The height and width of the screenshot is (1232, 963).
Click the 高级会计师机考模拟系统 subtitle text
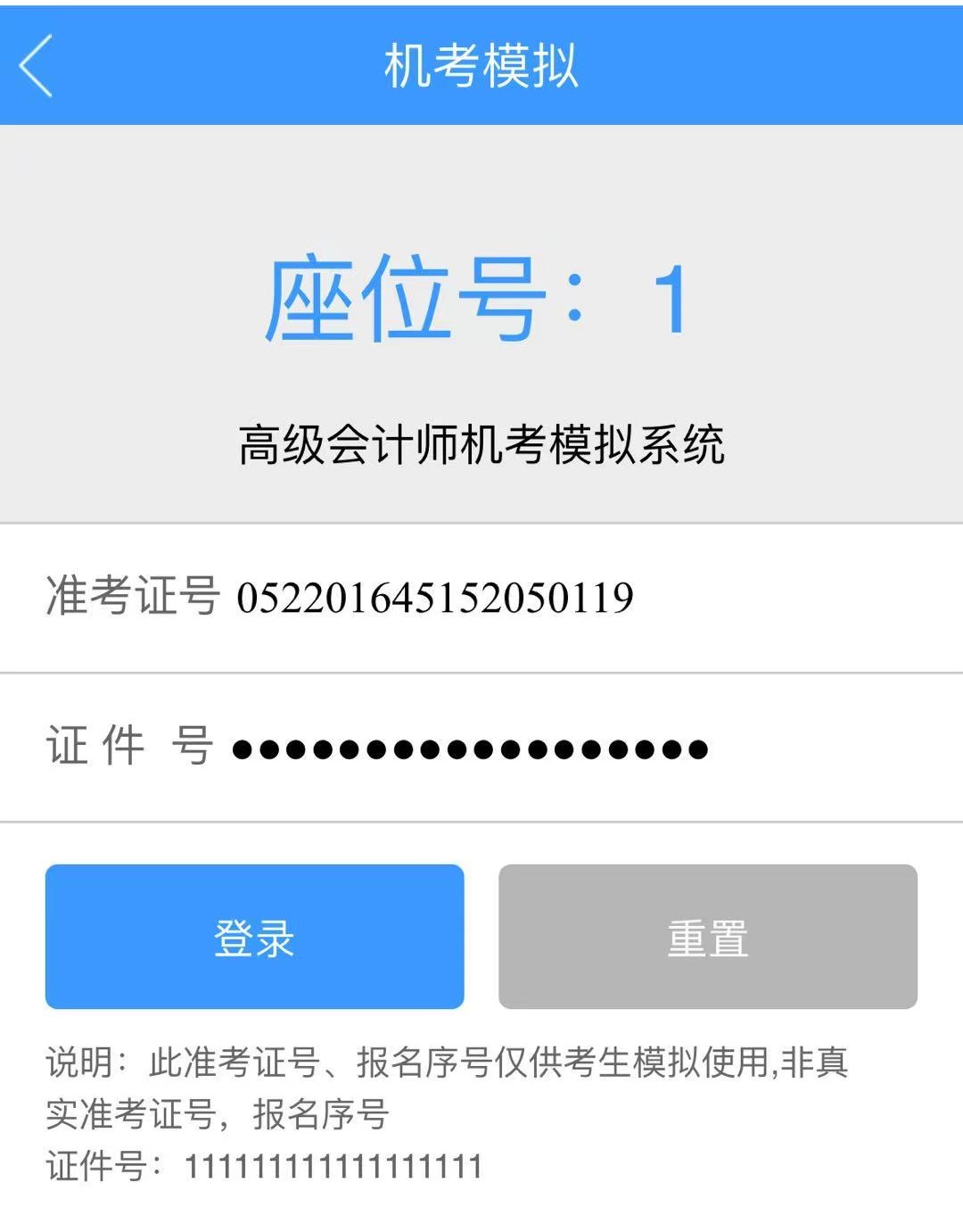481,443
